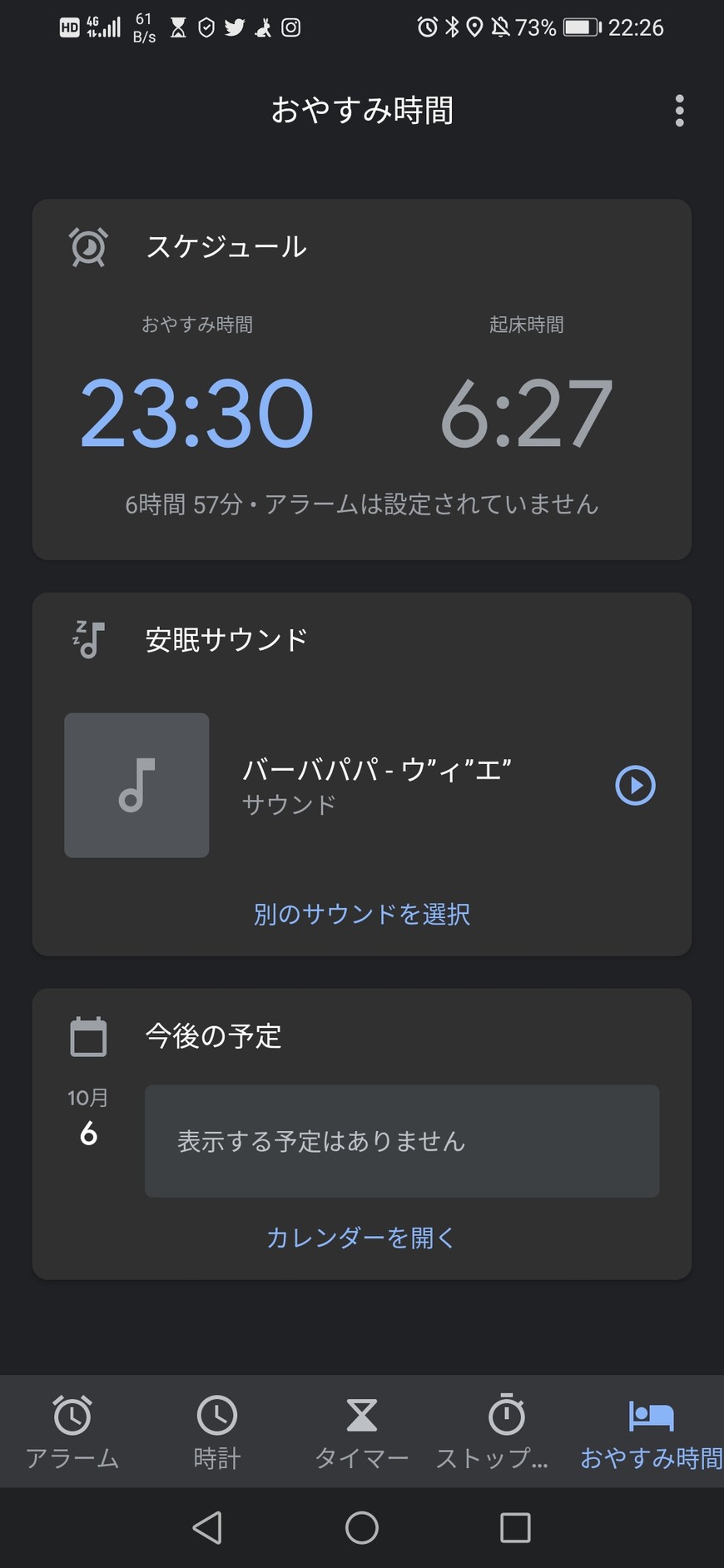
Task: Select the おやすみ時間 bottom tab
Action: [x=651, y=1432]
